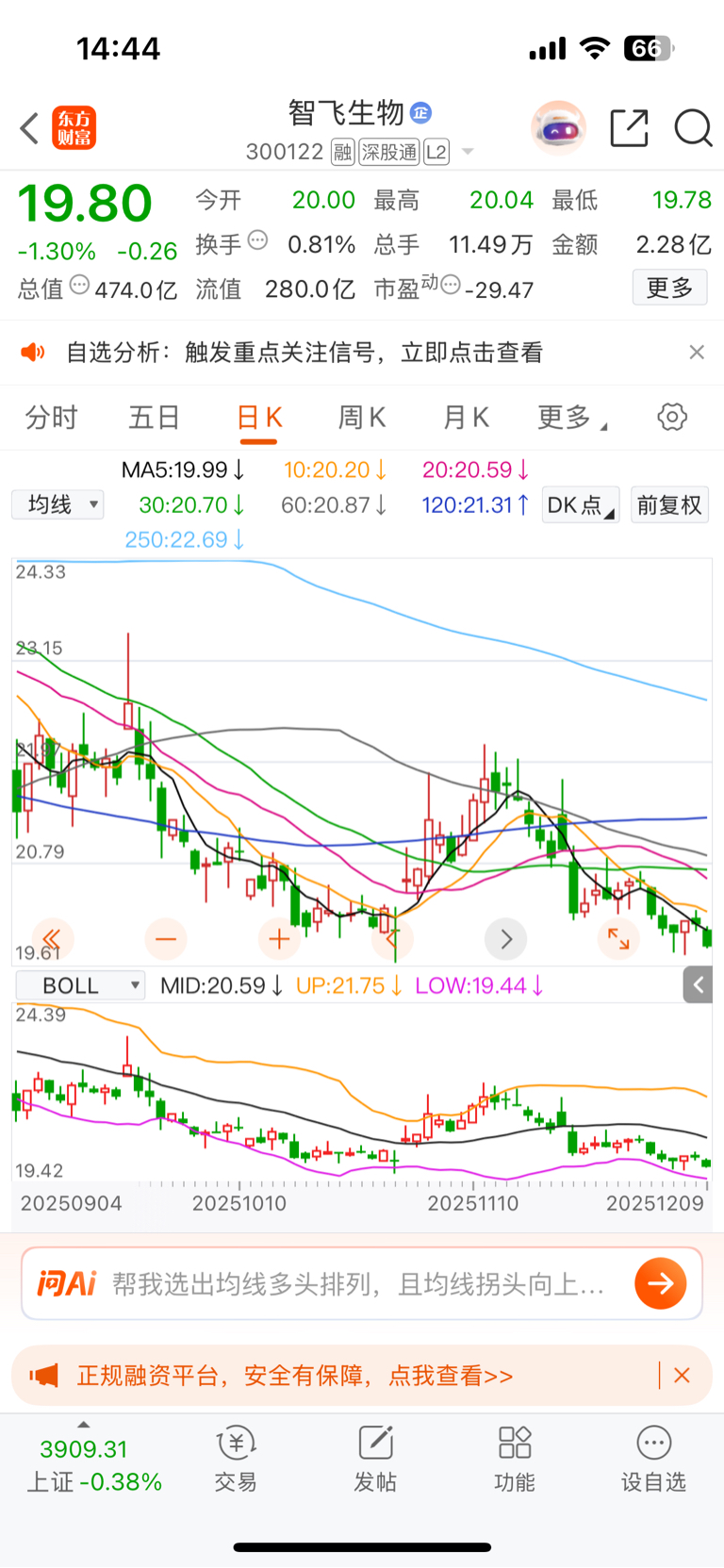Add stock via 设自选
The width and height of the screenshot is (724, 1568).
653,1459
